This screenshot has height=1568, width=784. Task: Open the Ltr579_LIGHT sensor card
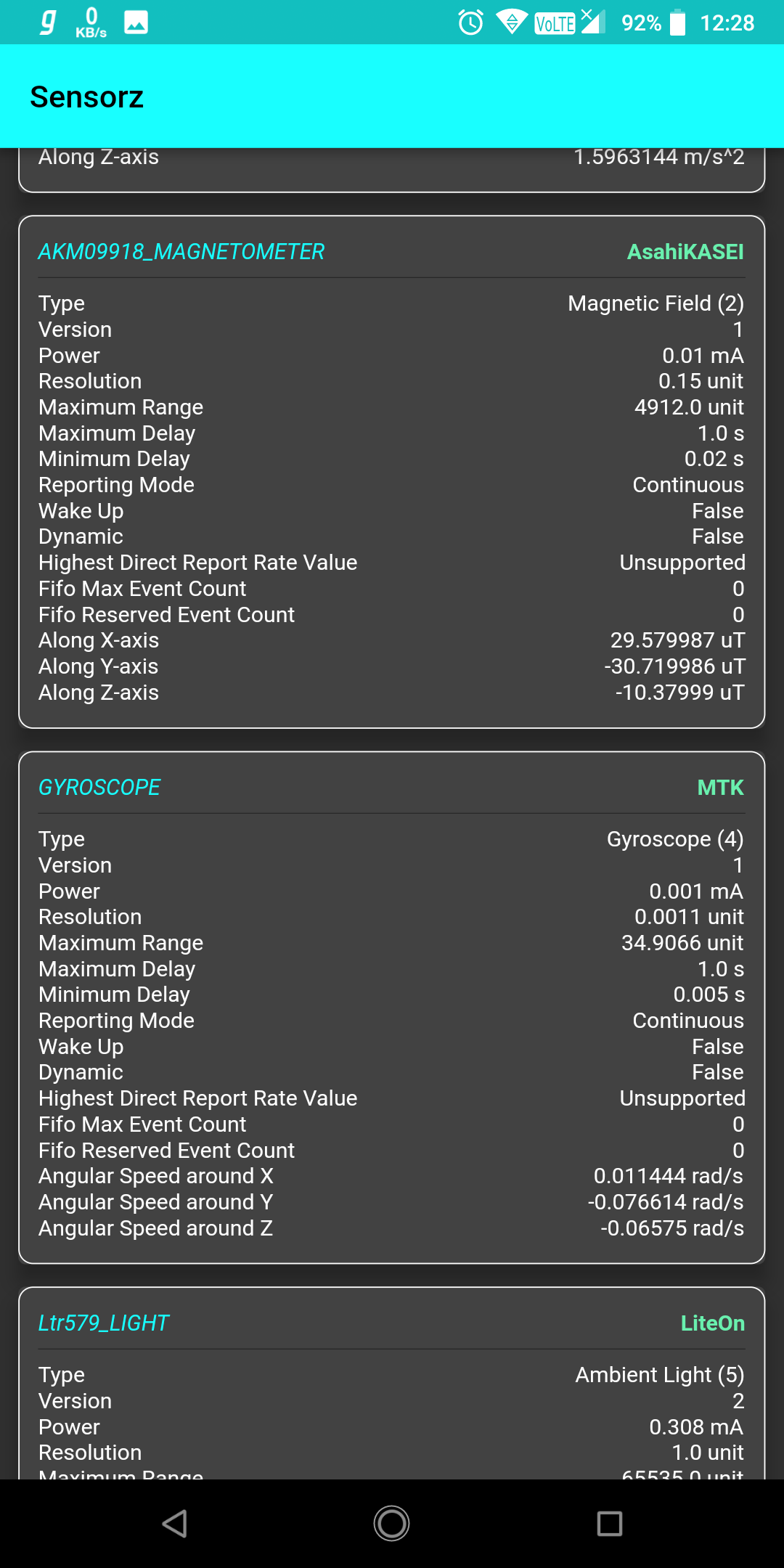click(392, 1383)
